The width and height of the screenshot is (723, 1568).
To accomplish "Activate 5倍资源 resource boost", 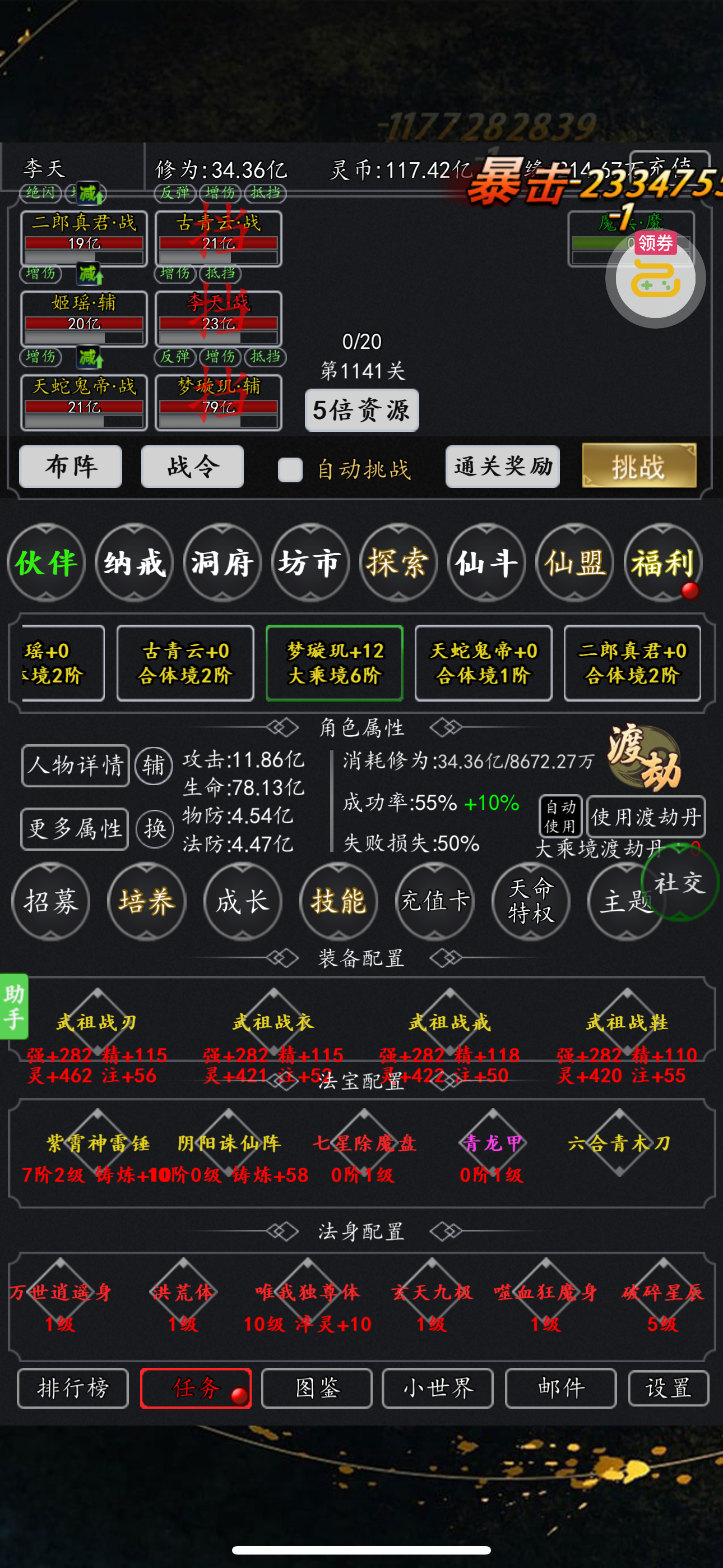I will (361, 409).
